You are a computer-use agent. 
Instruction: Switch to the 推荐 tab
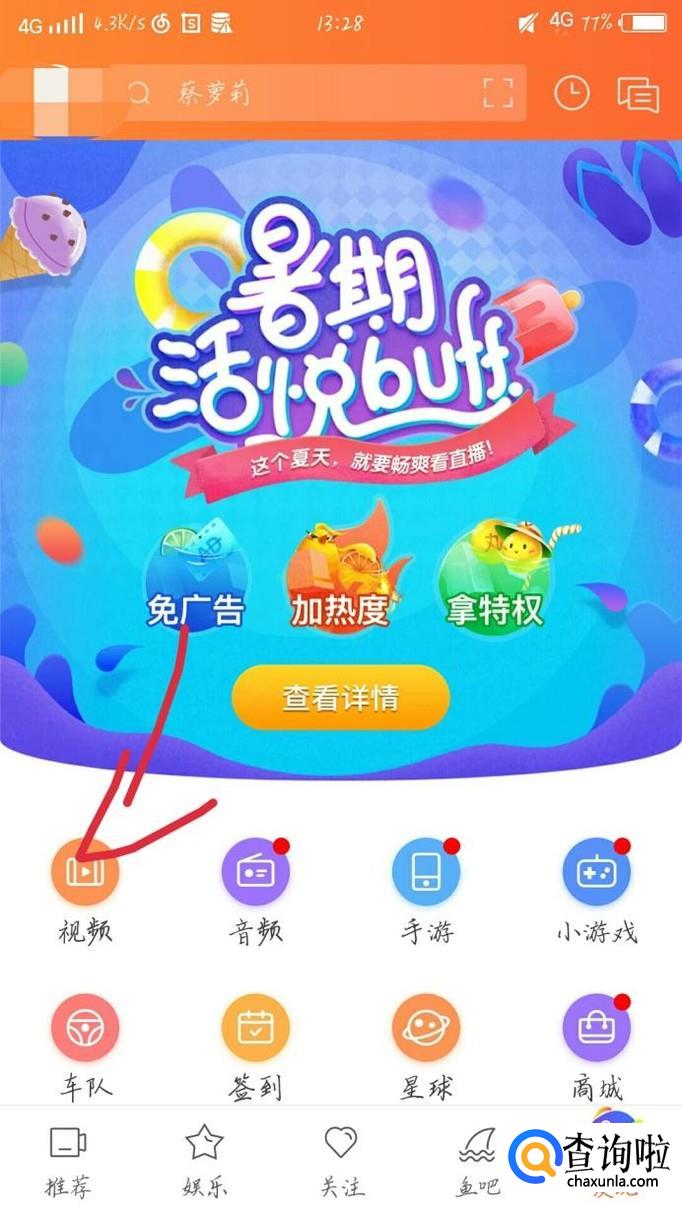[68, 1160]
